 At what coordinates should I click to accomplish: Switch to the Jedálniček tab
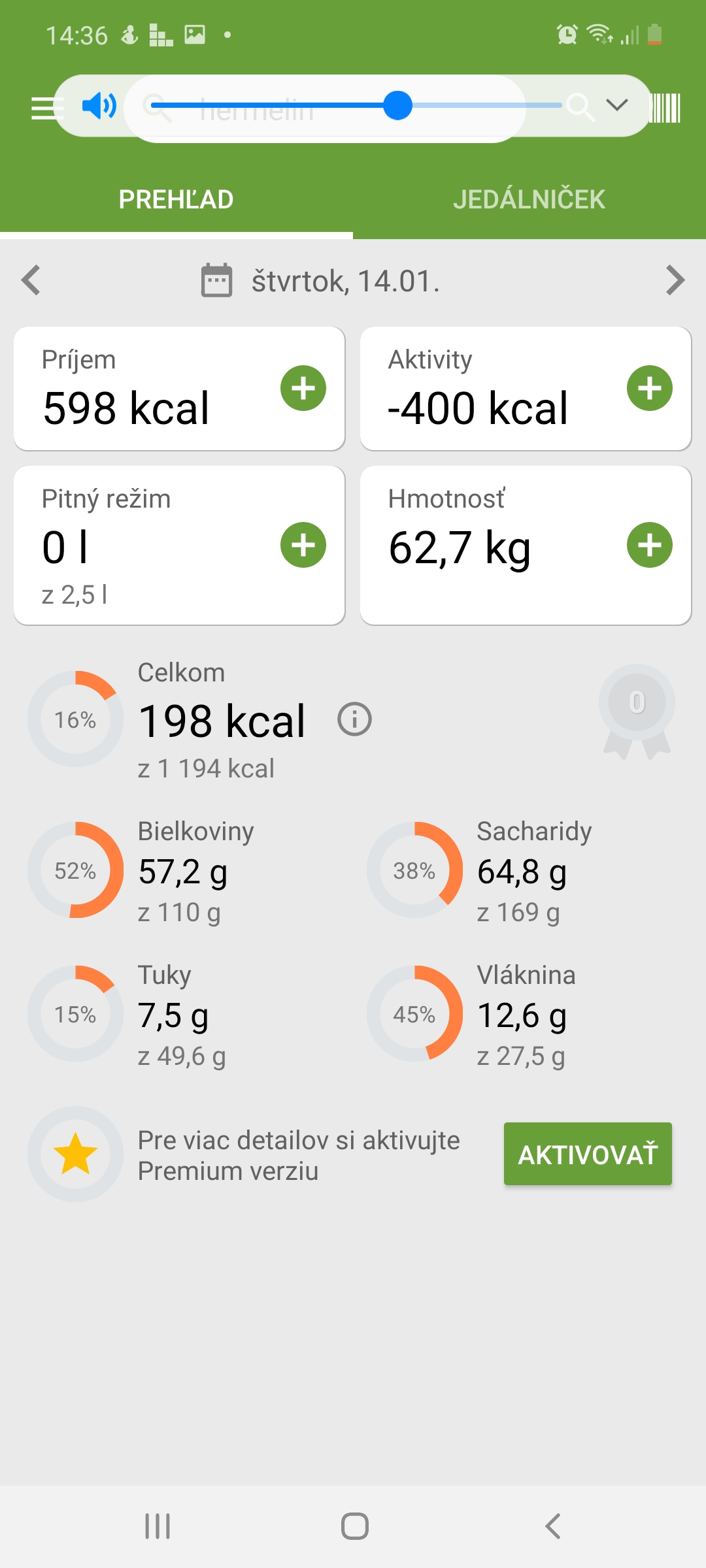tap(529, 199)
